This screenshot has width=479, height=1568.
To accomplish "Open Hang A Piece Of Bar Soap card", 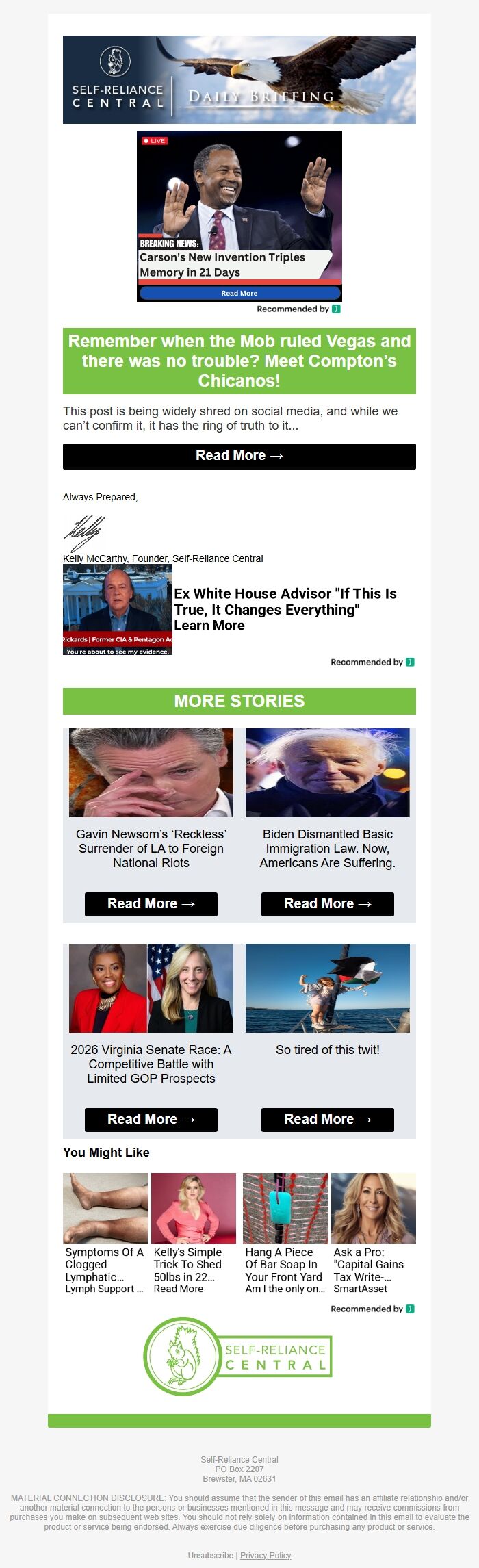I will tap(285, 1233).
